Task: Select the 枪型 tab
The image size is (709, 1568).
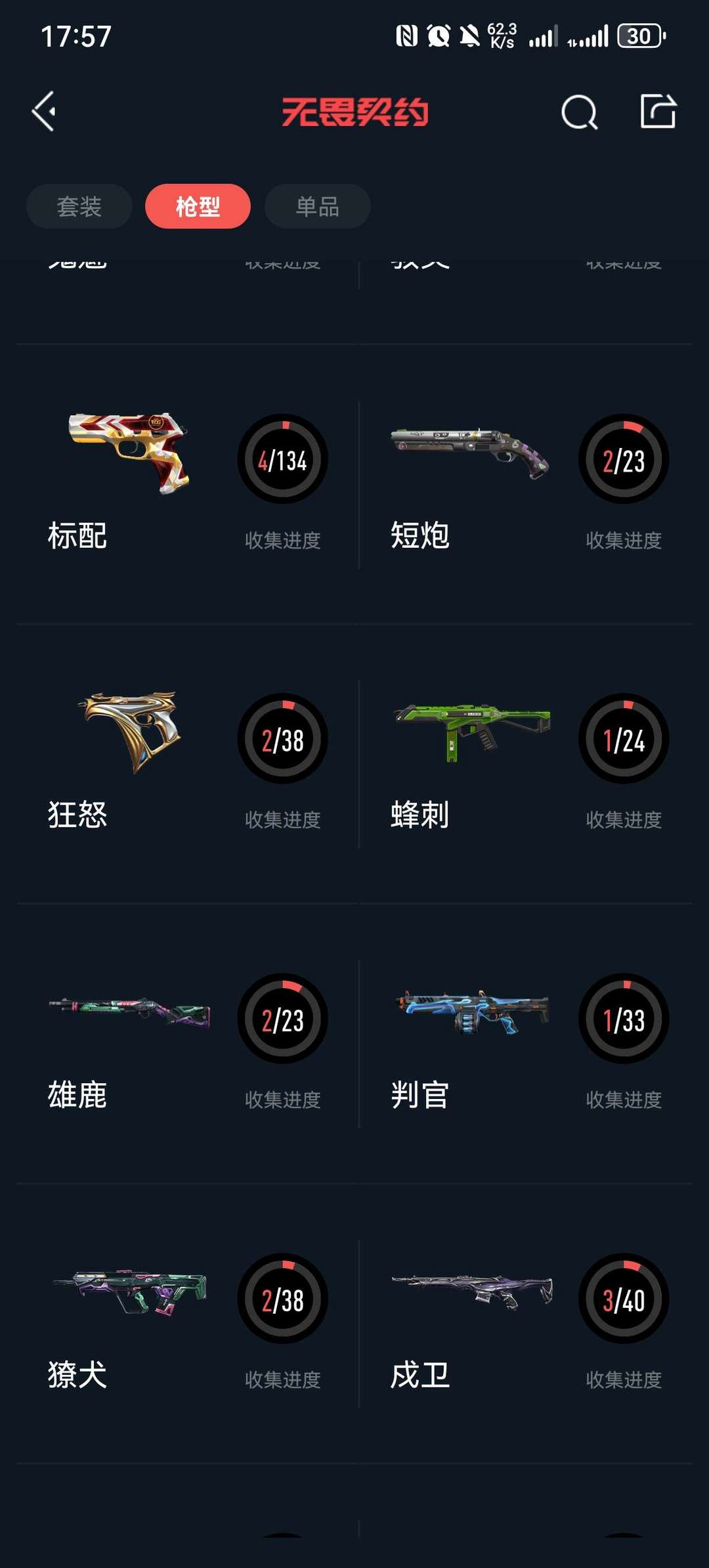Action: tap(198, 206)
